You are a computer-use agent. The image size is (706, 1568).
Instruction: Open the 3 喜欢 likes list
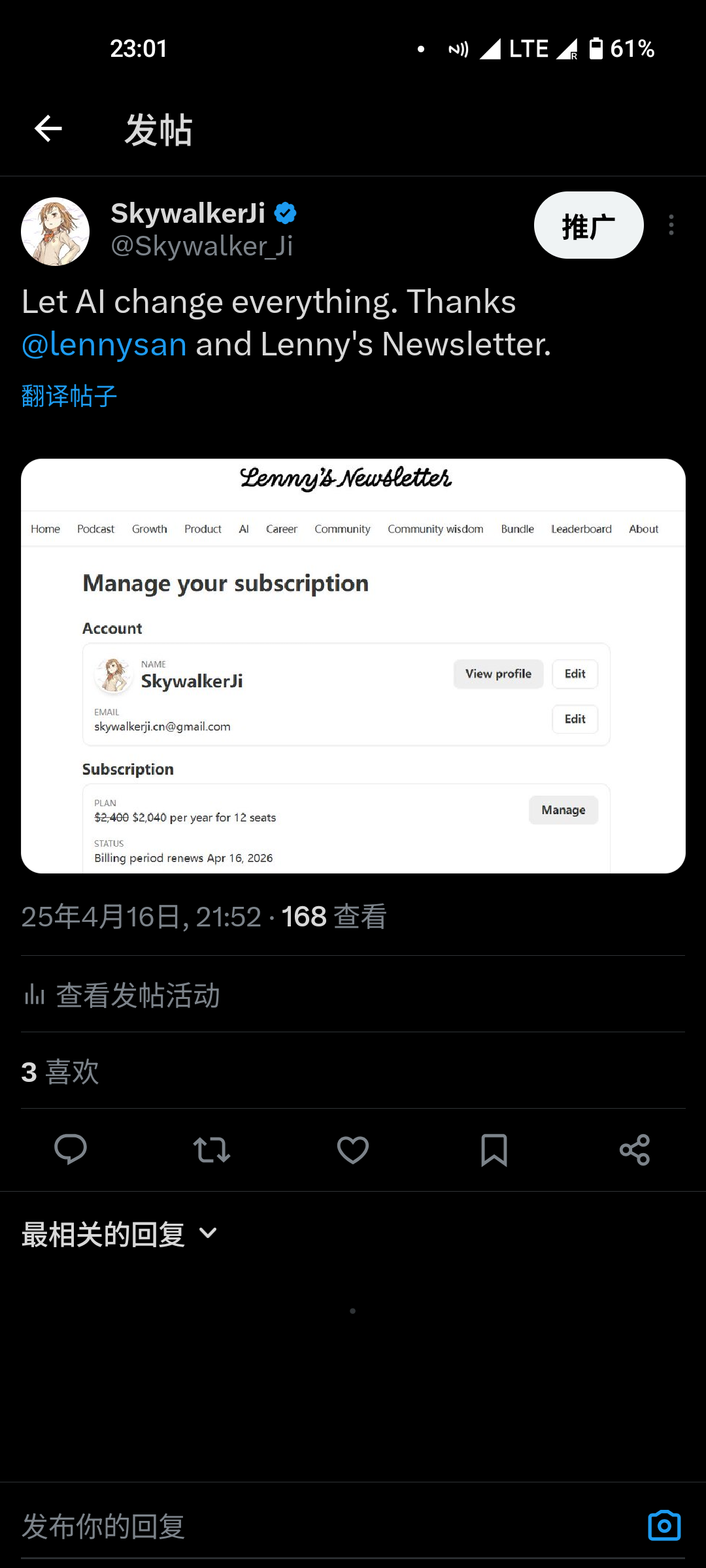(x=60, y=1071)
